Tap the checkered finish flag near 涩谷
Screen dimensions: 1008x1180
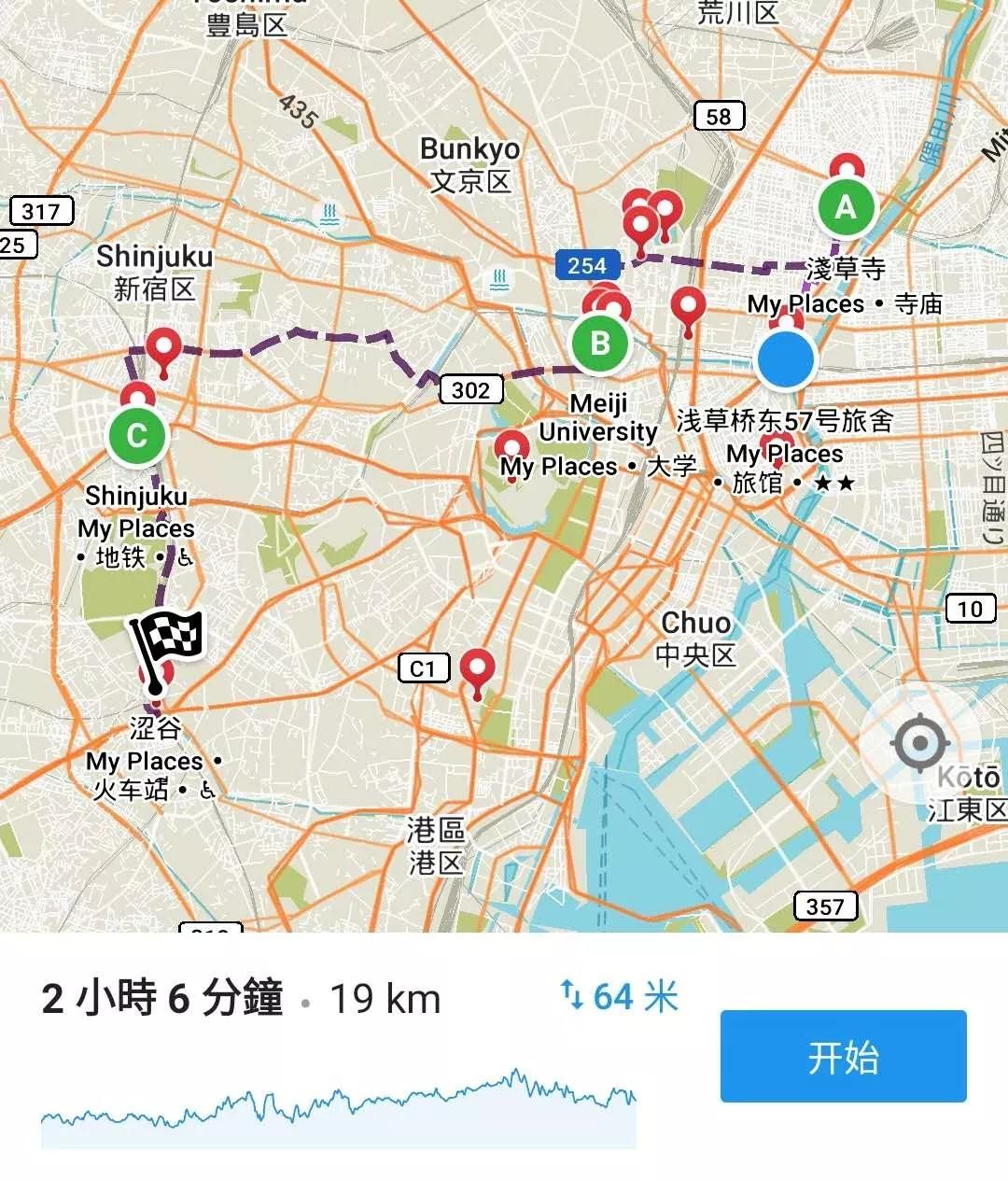click(x=168, y=639)
